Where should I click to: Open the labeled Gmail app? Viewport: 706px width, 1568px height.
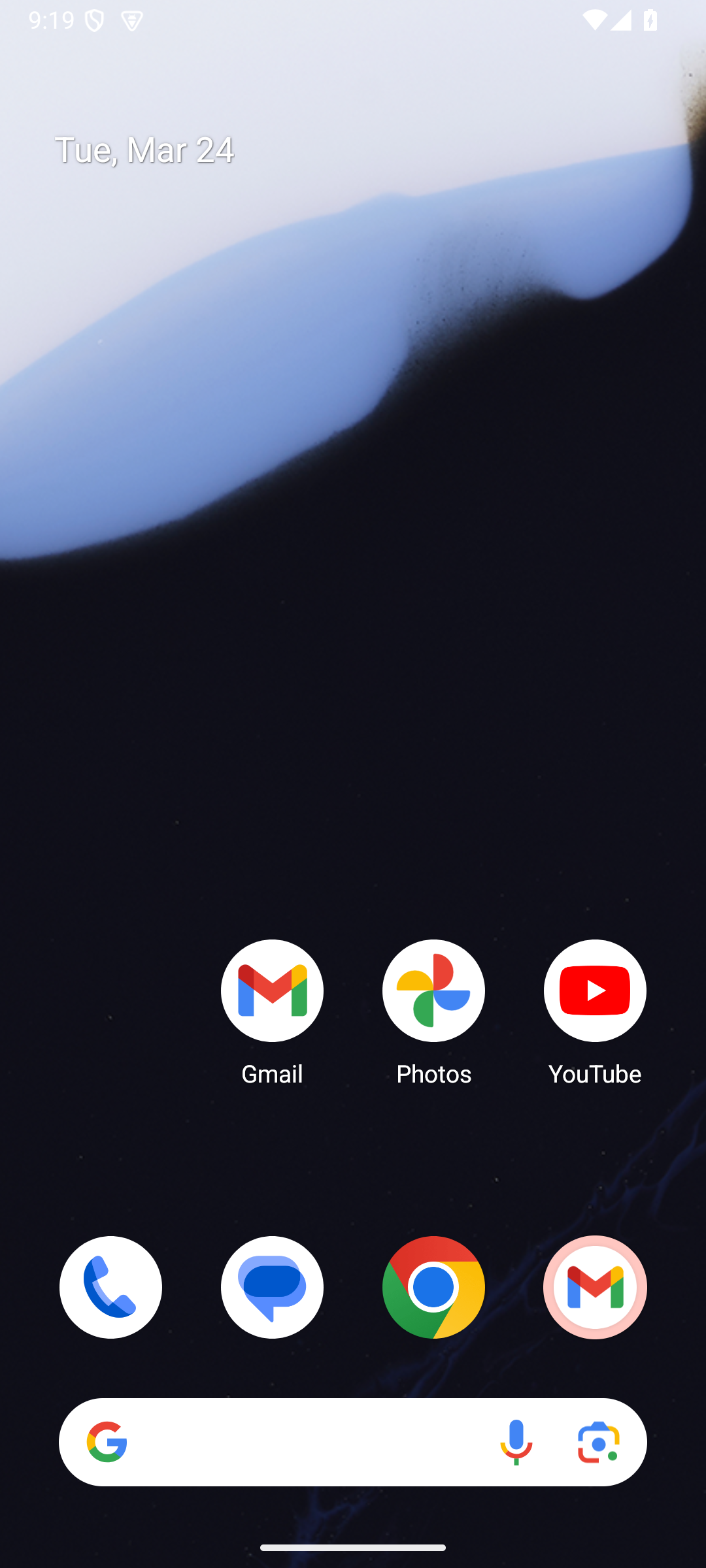click(272, 990)
